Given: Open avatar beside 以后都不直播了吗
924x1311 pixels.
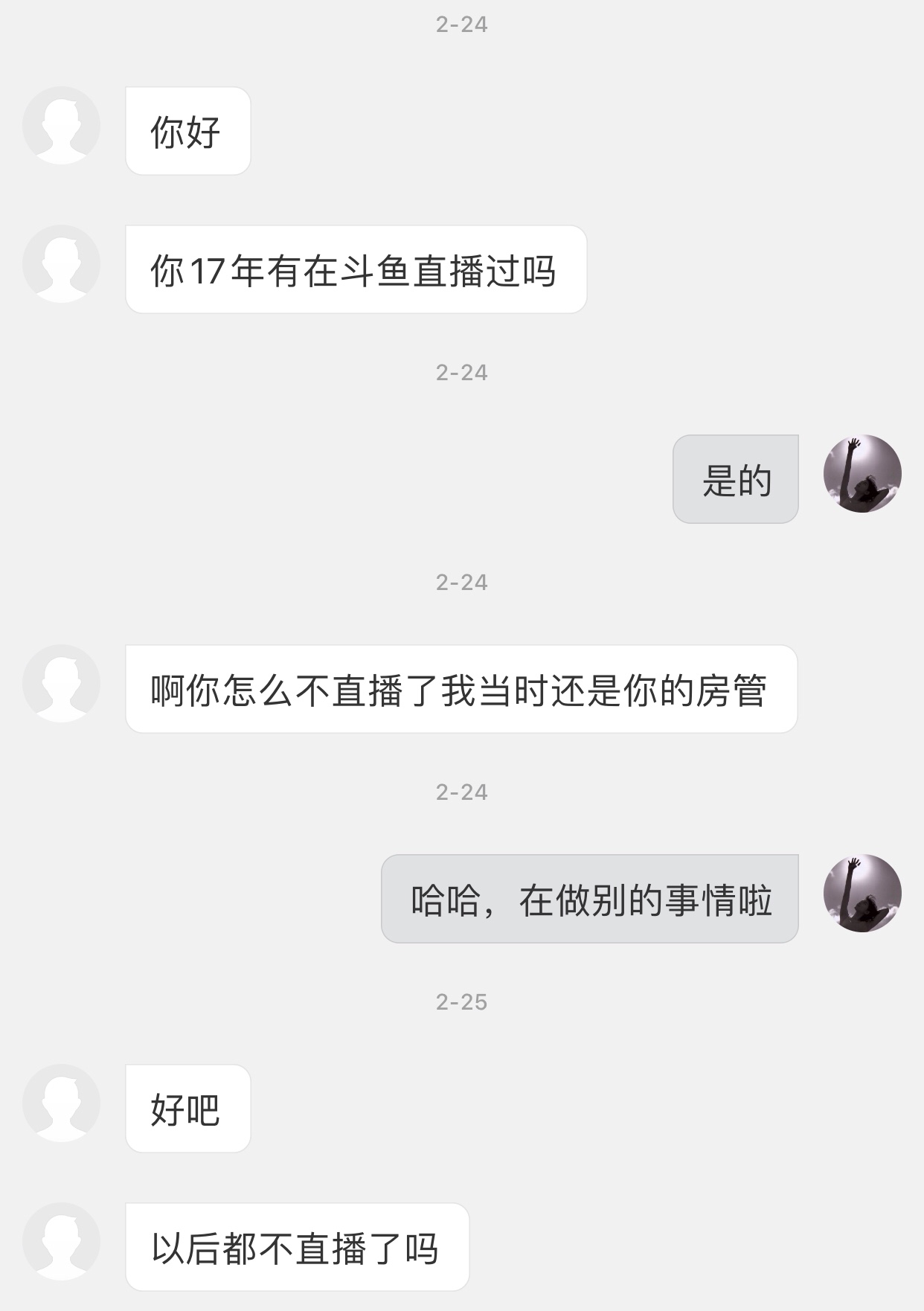Looking at the screenshot, I should tap(61, 1241).
